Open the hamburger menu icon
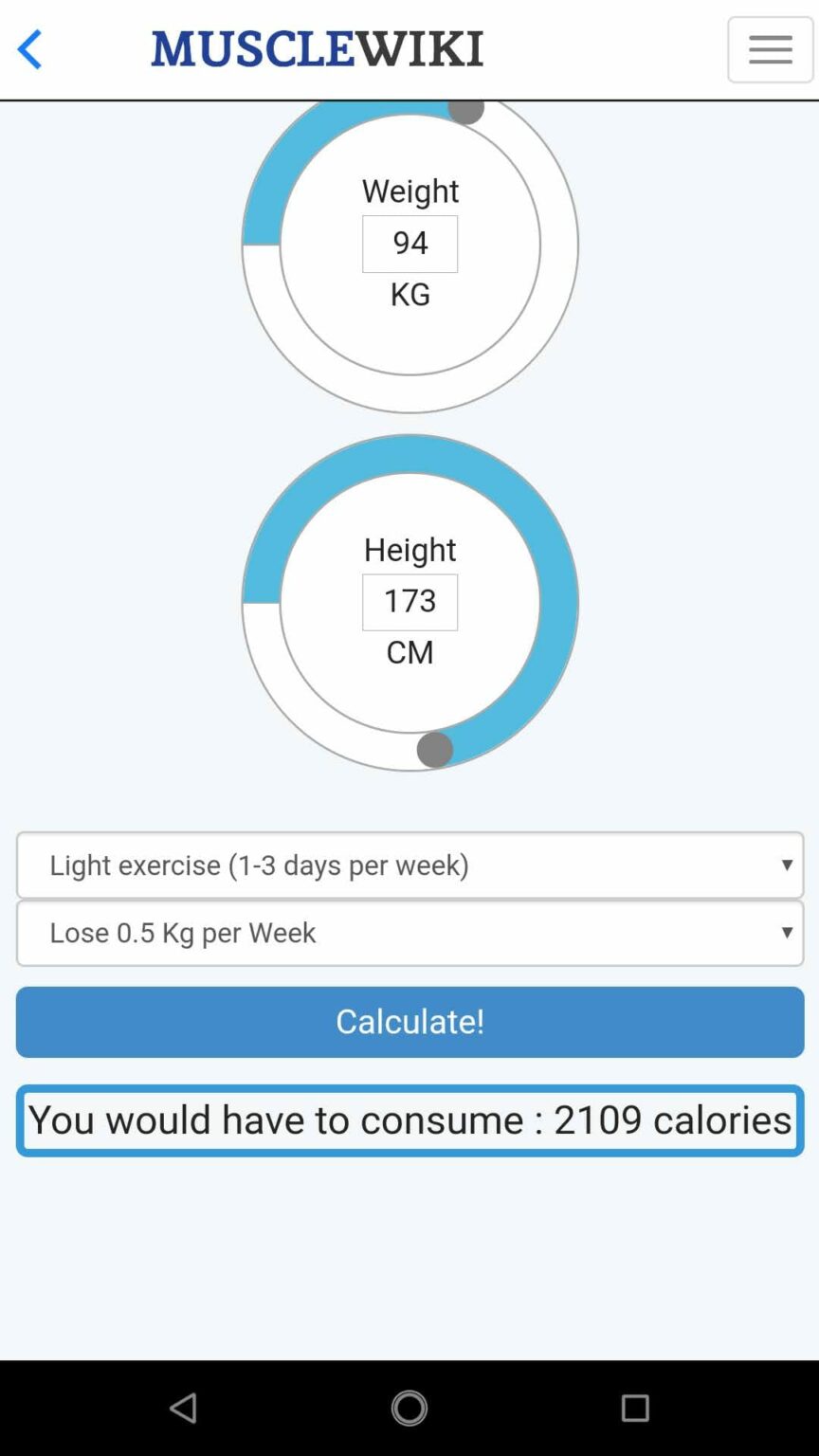 [x=770, y=49]
